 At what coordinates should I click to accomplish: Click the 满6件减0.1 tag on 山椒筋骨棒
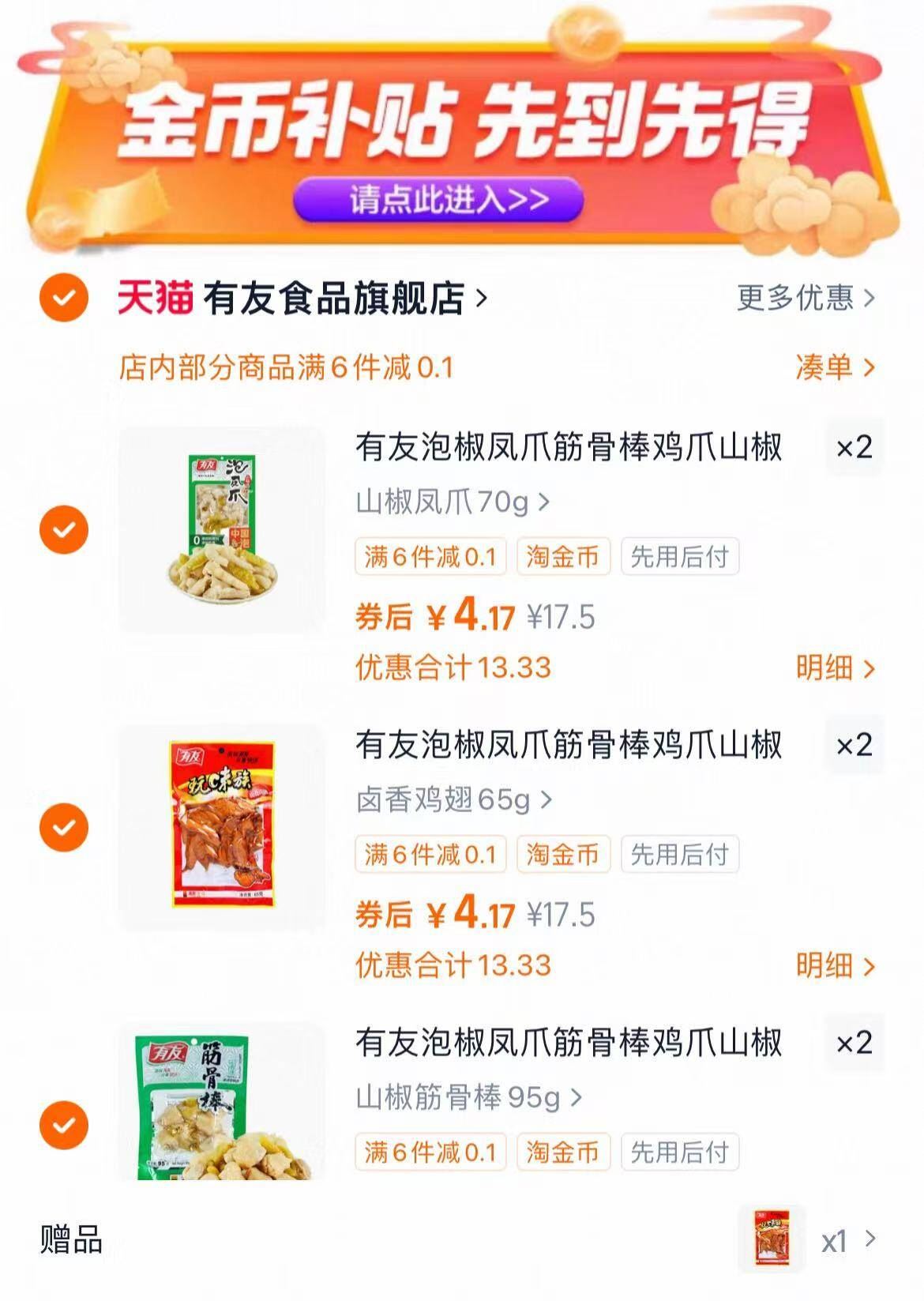coord(431,1151)
